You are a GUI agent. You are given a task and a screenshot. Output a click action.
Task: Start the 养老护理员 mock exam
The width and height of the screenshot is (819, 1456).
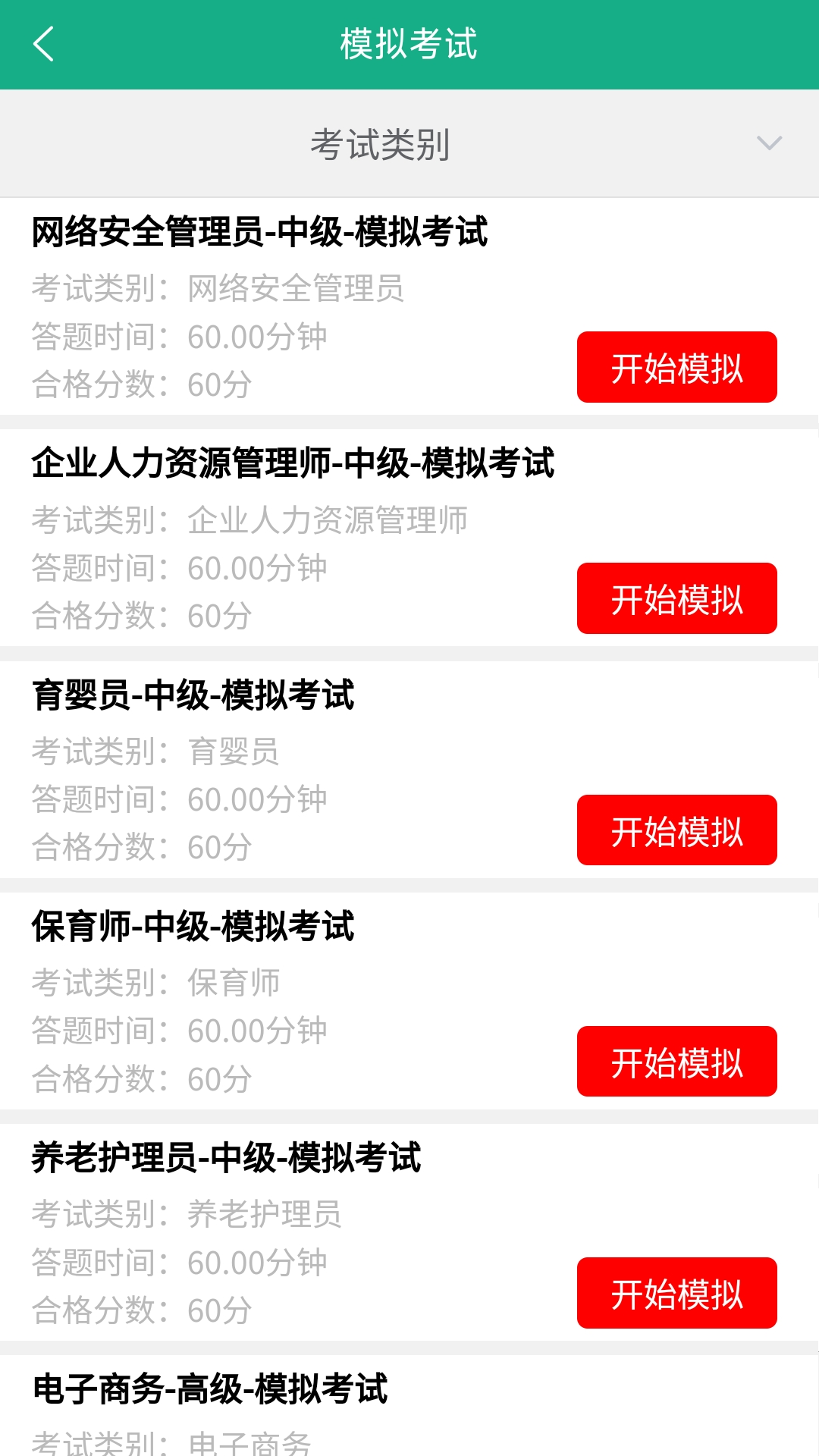(x=676, y=1293)
